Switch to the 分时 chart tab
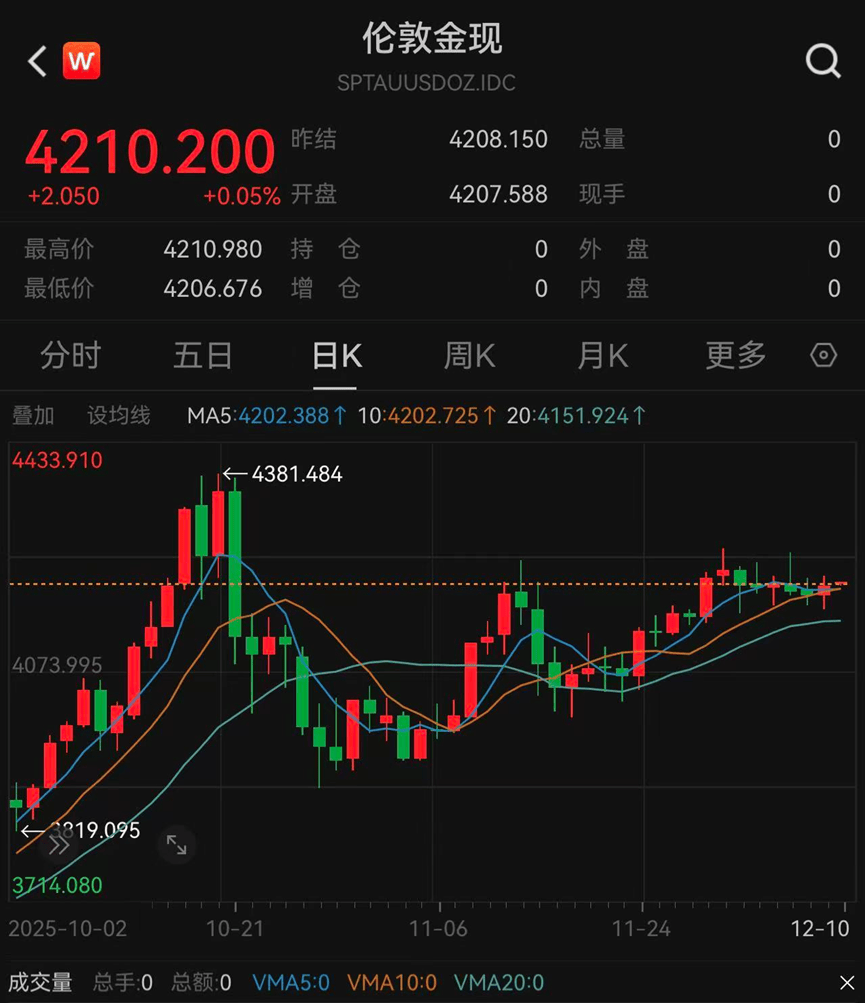This screenshot has width=865, height=1003. [x=70, y=356]
